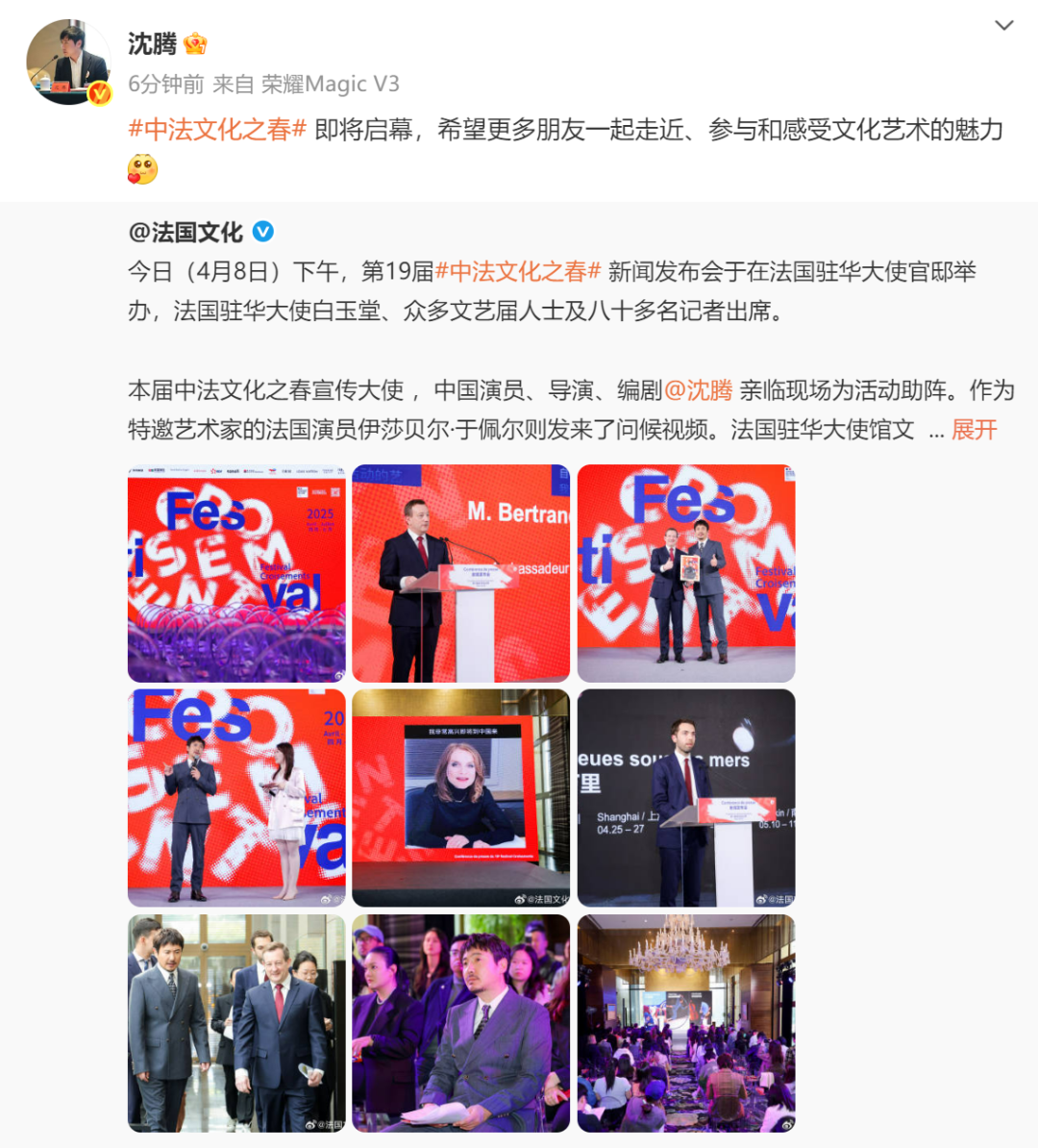Open 沈腾's username link
This screenshot has width=1038, height=1148.
[153, 44]
